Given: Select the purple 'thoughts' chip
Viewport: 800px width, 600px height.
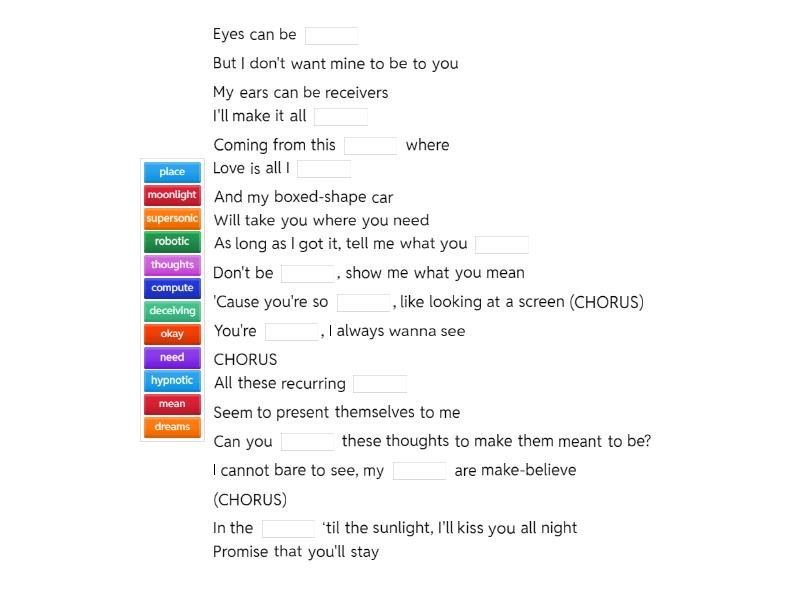Looking at the screenshot, I should [x=172, y=265].
